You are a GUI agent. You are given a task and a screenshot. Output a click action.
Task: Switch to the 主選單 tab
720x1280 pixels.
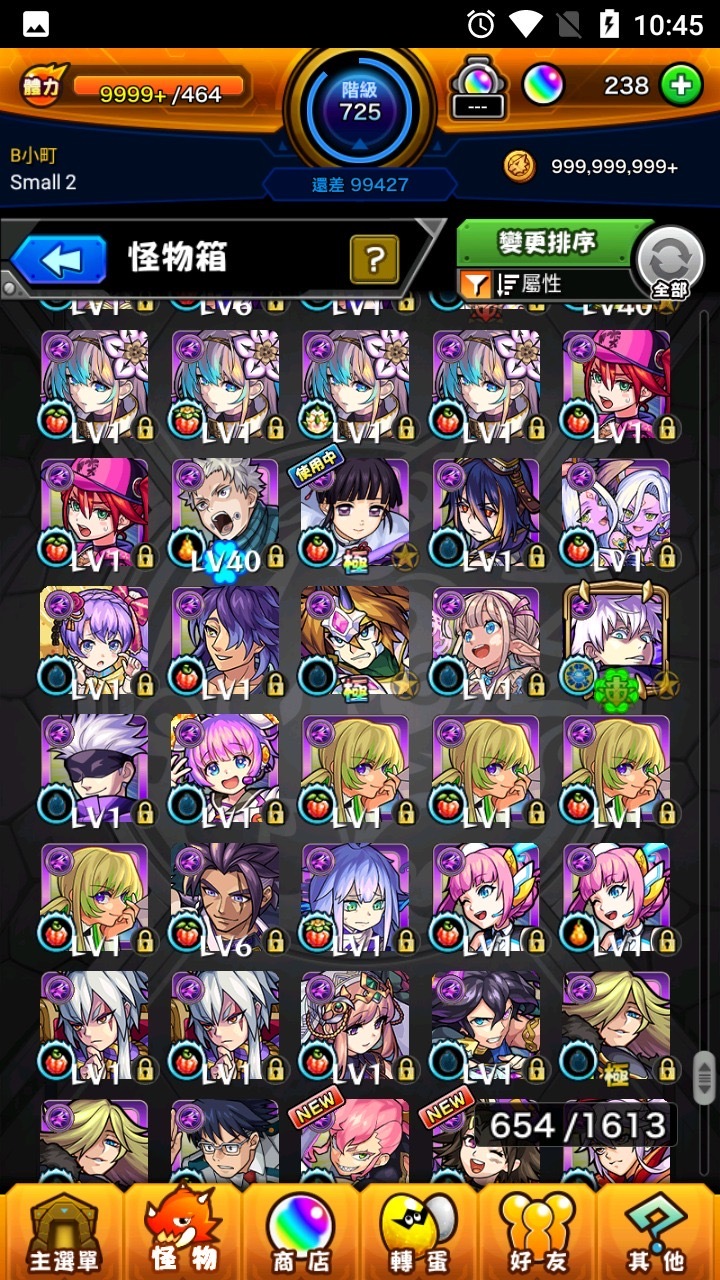coord(64,1232)
